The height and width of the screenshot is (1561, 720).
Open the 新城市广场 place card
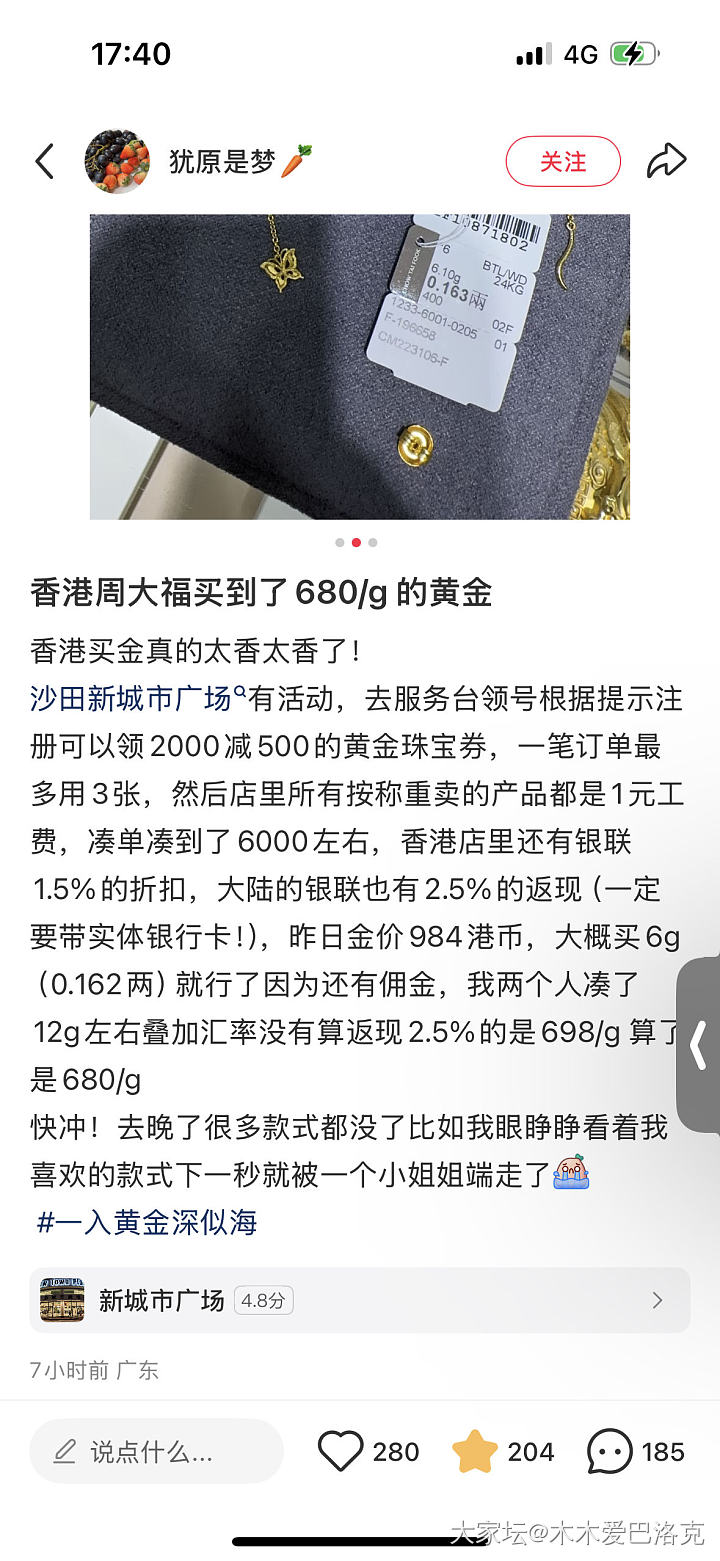[360, 1300]
